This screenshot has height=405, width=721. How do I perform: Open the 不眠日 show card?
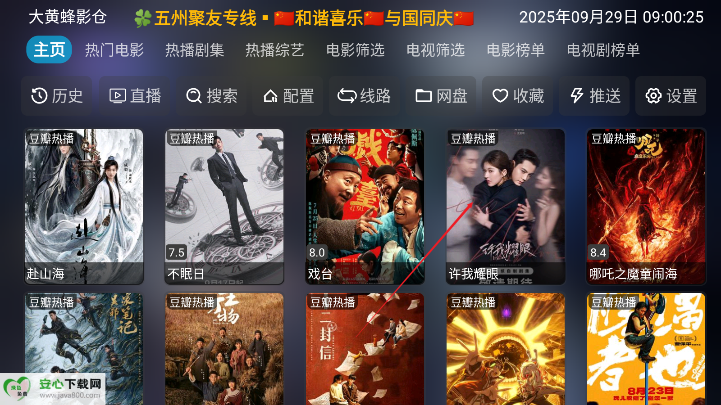click(x=224, y=206)
